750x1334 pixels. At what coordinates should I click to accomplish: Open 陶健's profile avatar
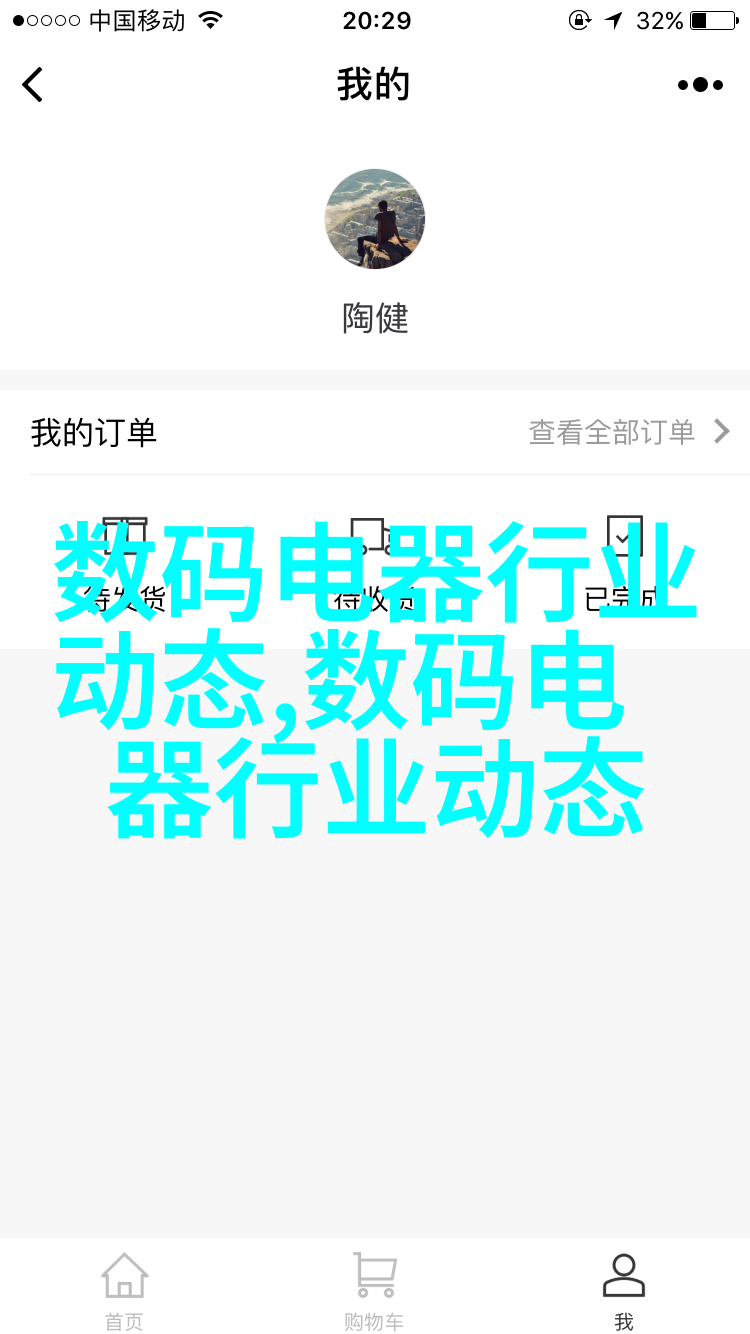click(375, 219)
